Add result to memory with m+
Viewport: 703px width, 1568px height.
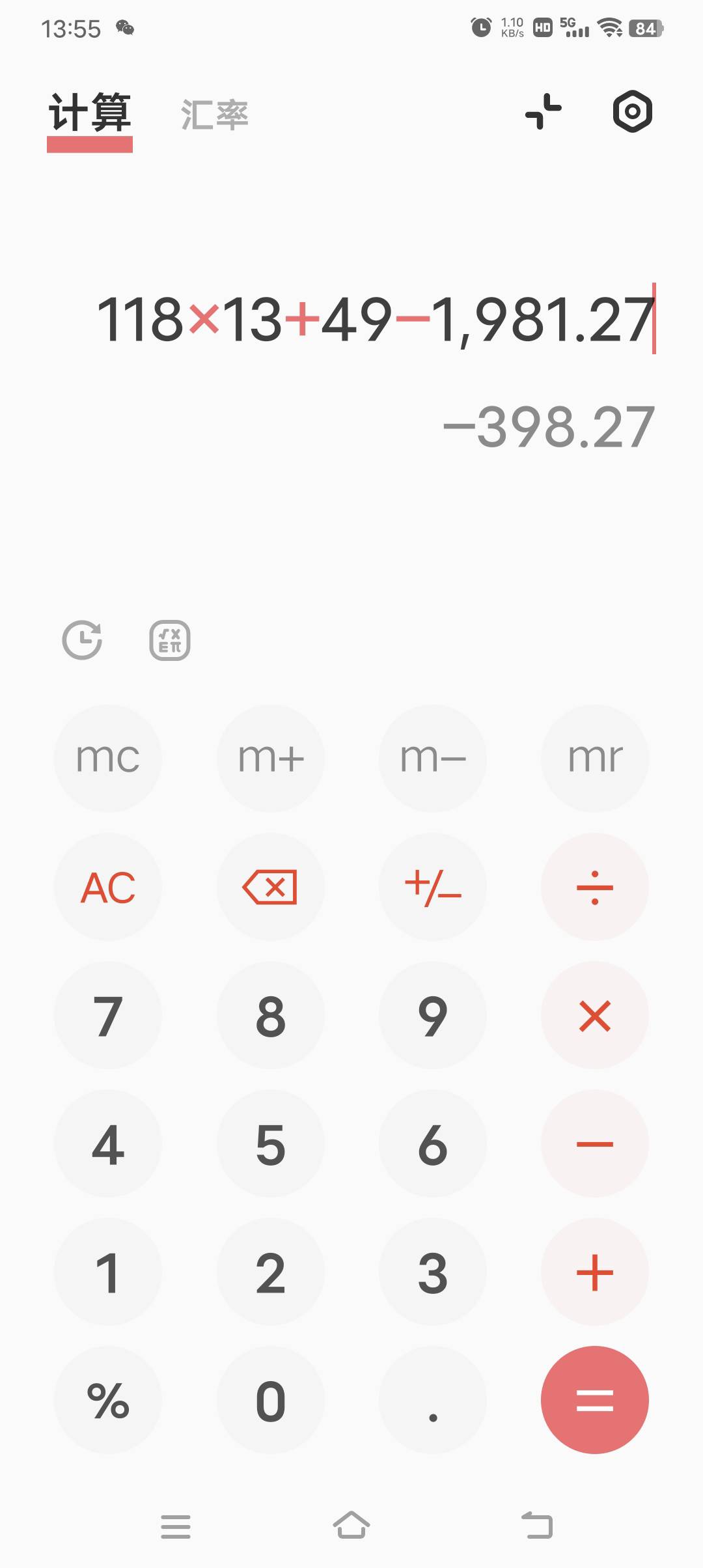[271, 758]
